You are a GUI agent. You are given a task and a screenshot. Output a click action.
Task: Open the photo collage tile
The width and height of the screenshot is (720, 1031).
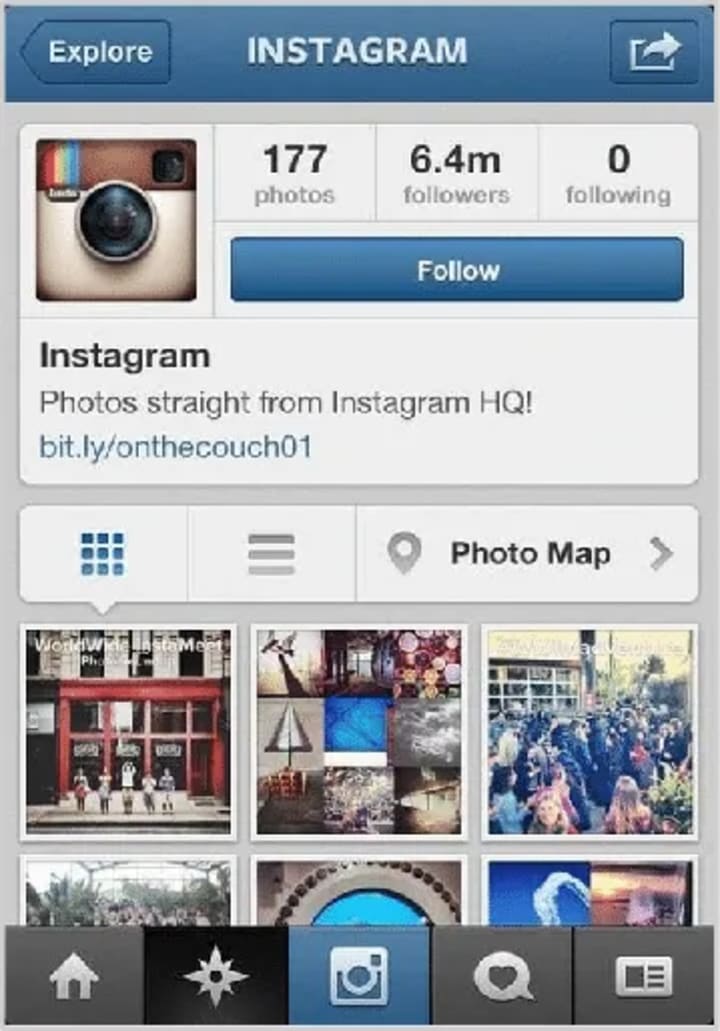tap(358, 732)
